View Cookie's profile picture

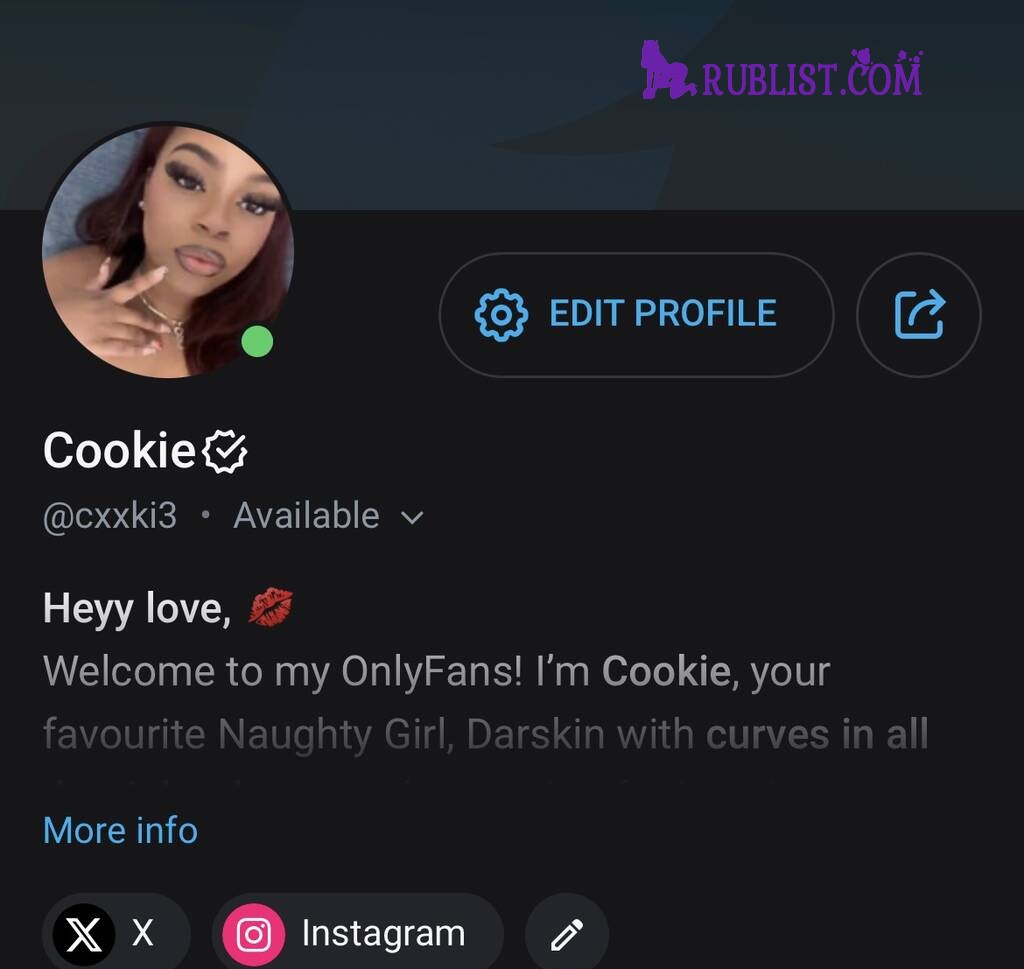coord(167,250)
